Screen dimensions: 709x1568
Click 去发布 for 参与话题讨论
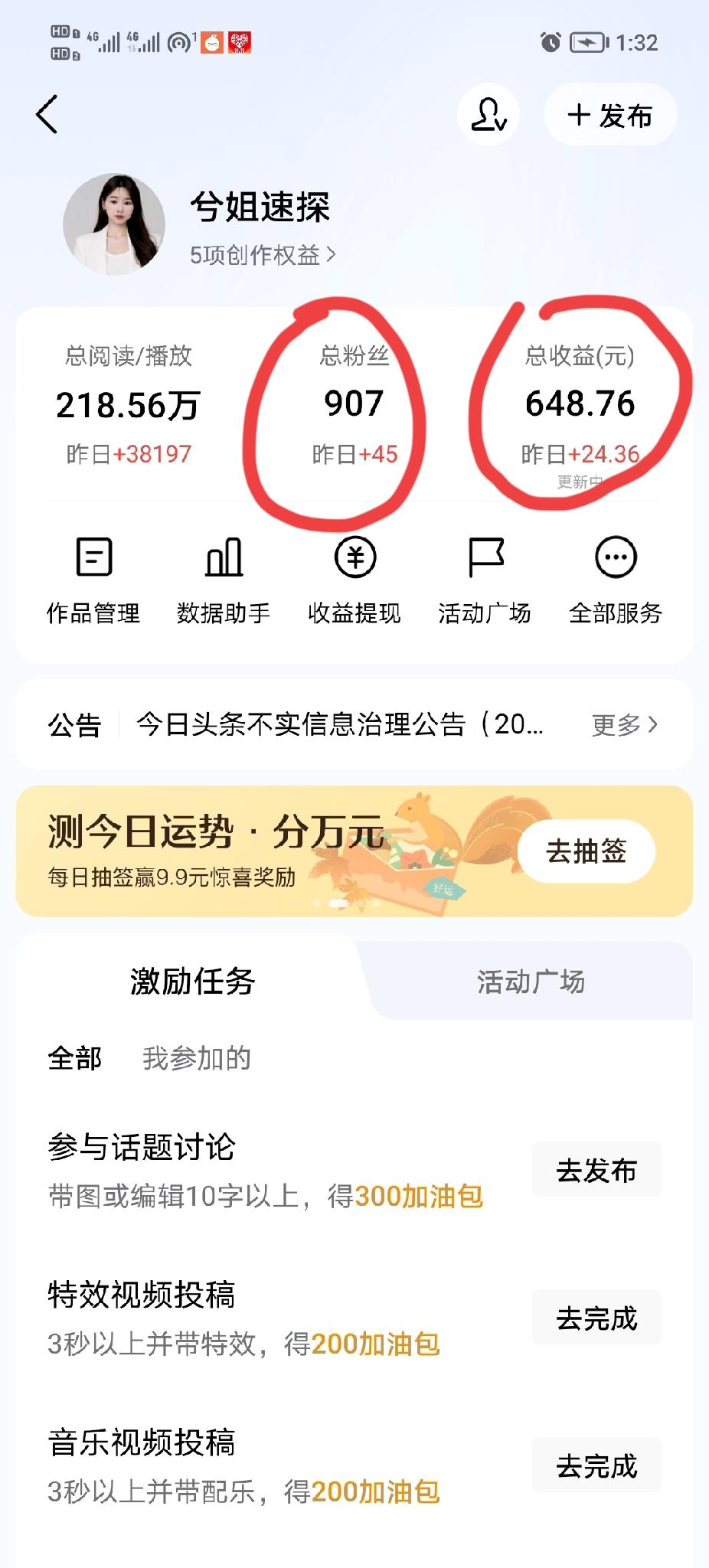(596, 1169)
